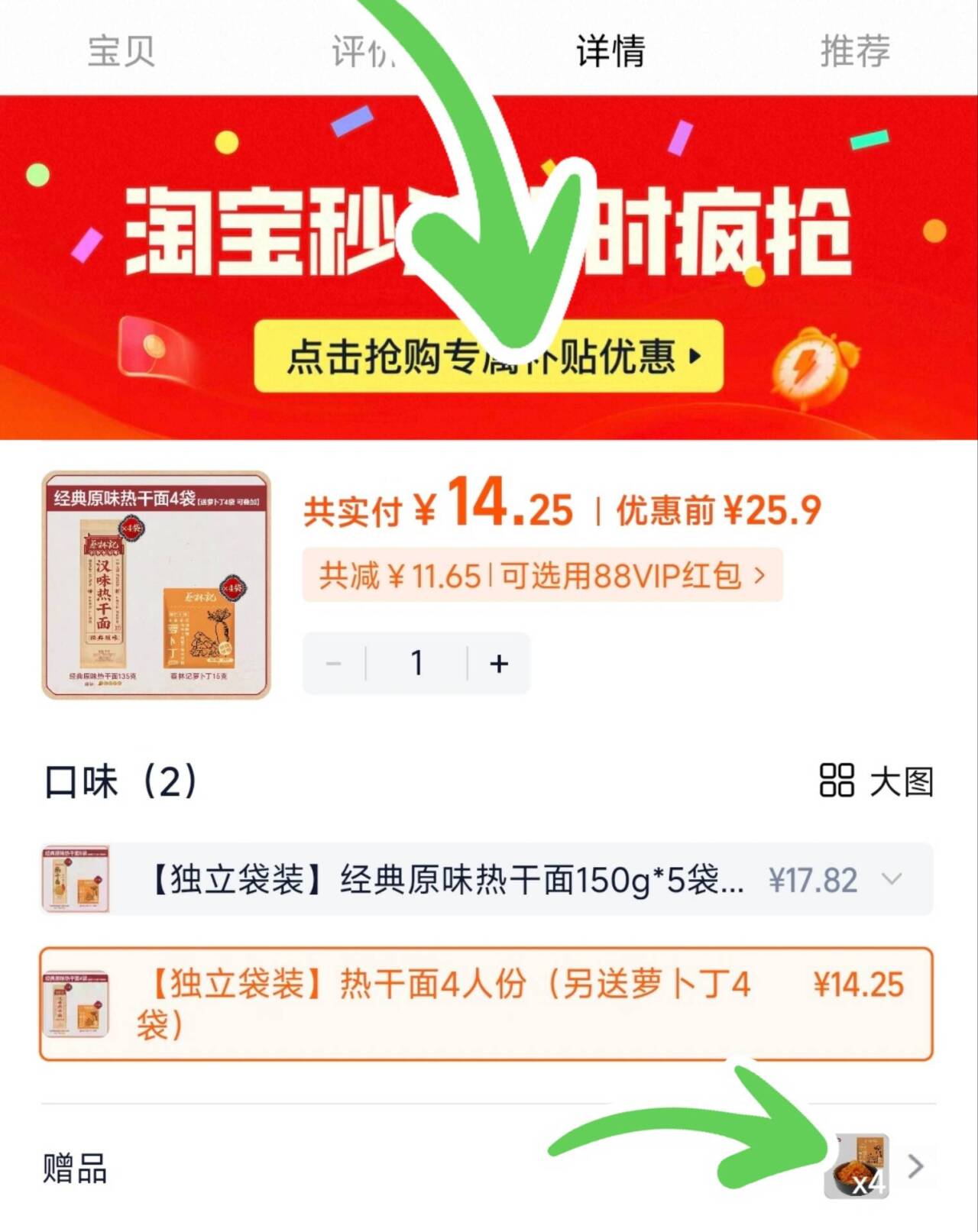The width and height of the screenshot is (978, 1232).
Task: Switch to the 推荐 tab
Action: (x=855, y=51)
